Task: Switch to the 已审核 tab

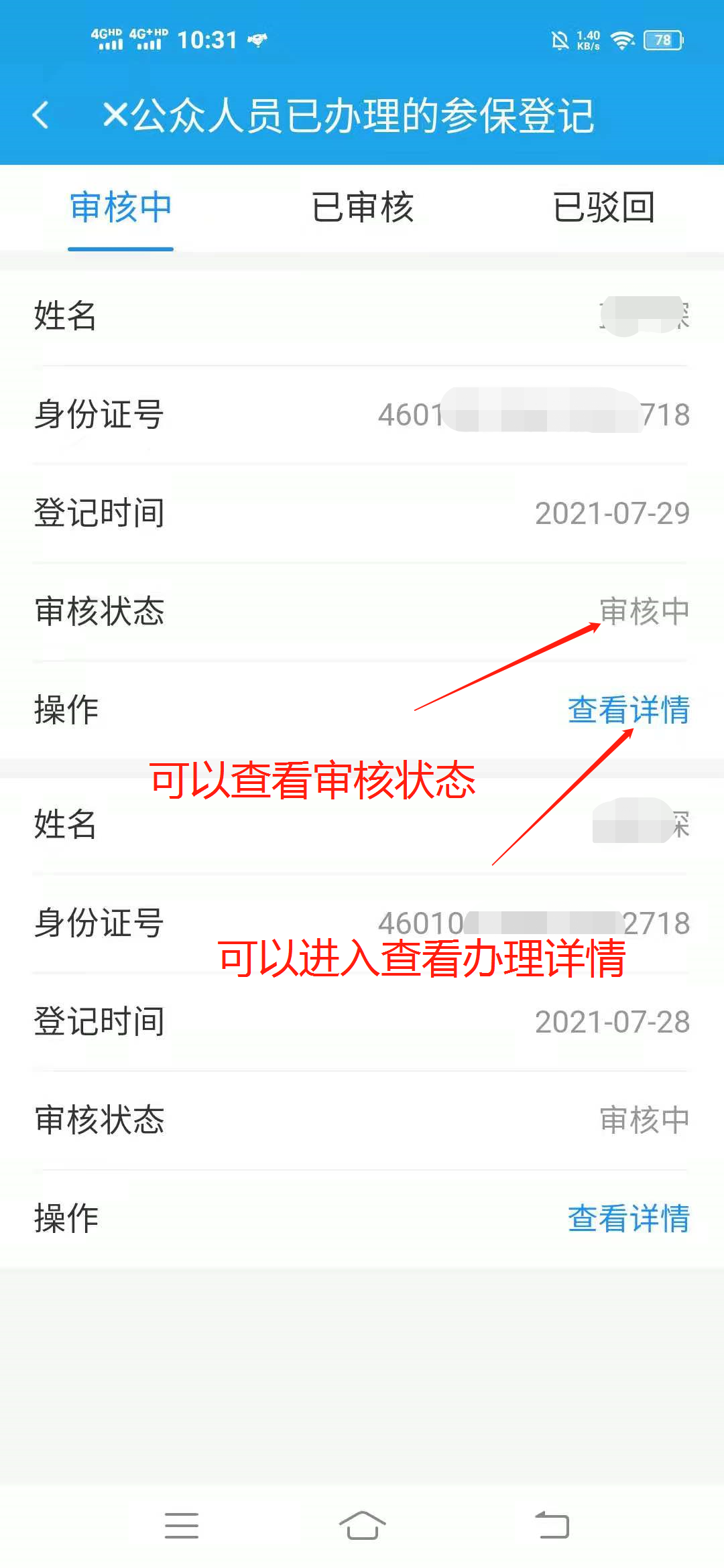Action: click(362, 207)
